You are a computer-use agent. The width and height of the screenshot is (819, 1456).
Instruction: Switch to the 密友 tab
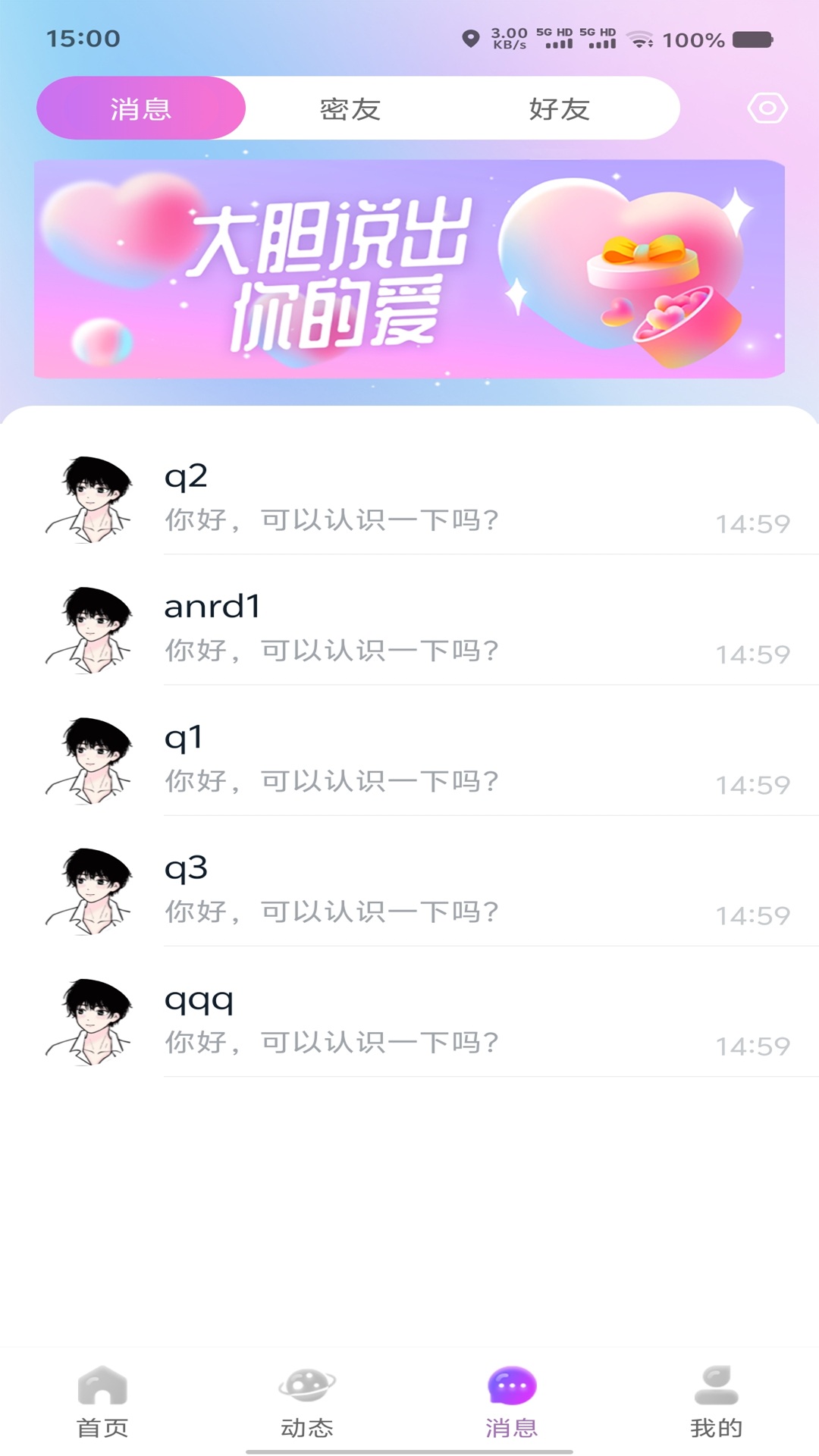pos(350,108)
